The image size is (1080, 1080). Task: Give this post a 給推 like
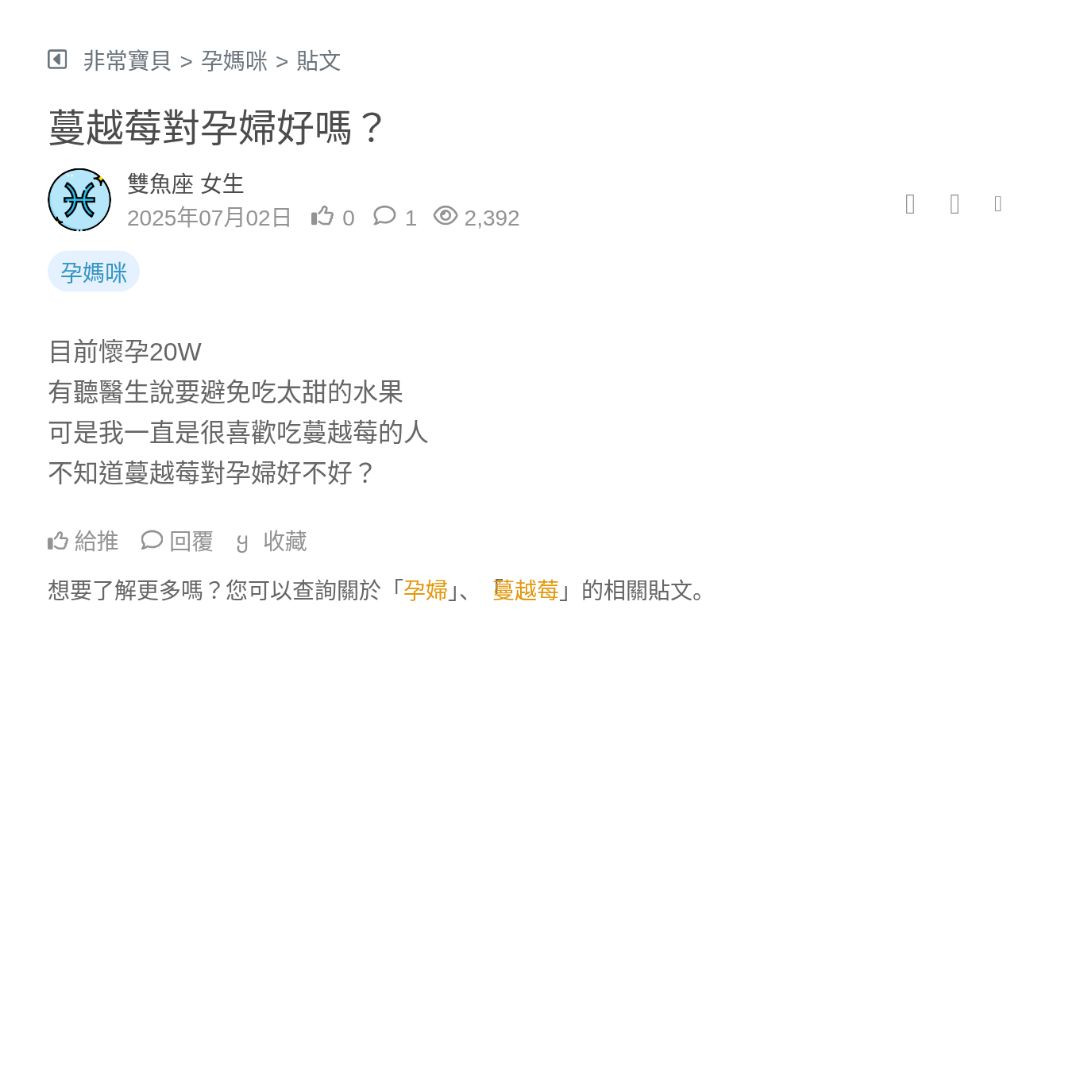tap(83, 541)
